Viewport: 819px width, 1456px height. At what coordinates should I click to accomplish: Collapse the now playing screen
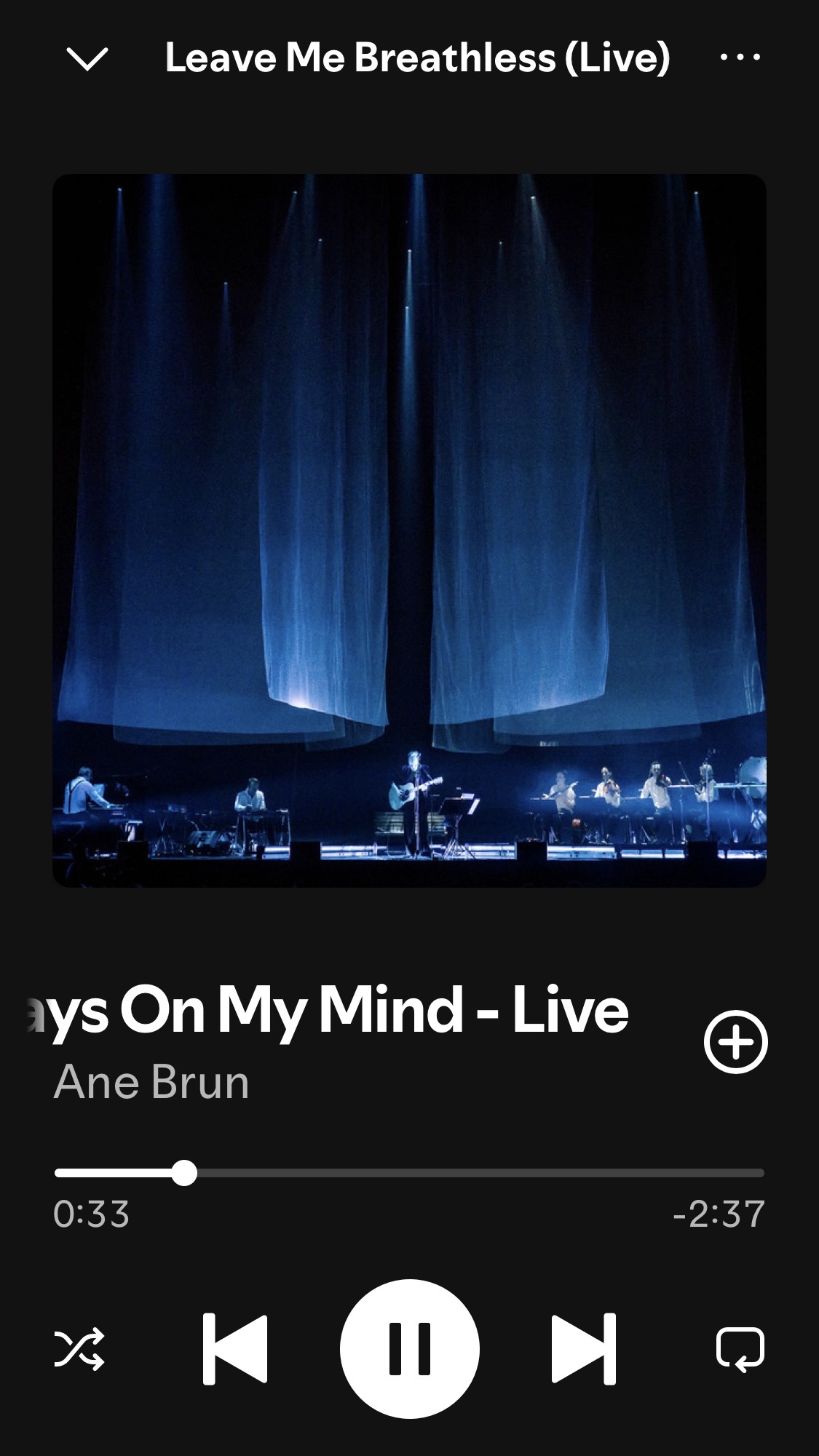coord(87,58)
